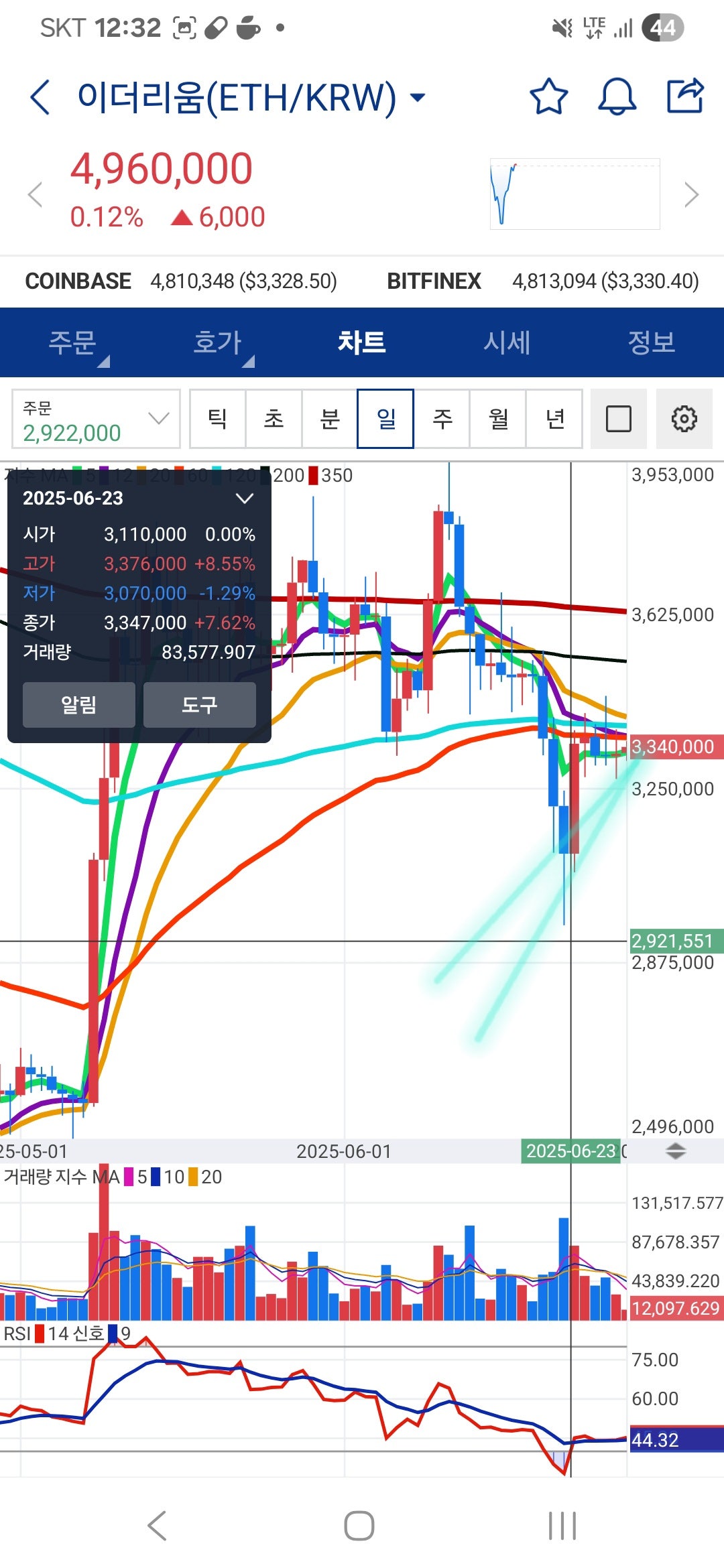Select the 주 chart interval
This screenshot has width=724, height=1568.
(442, 419)
